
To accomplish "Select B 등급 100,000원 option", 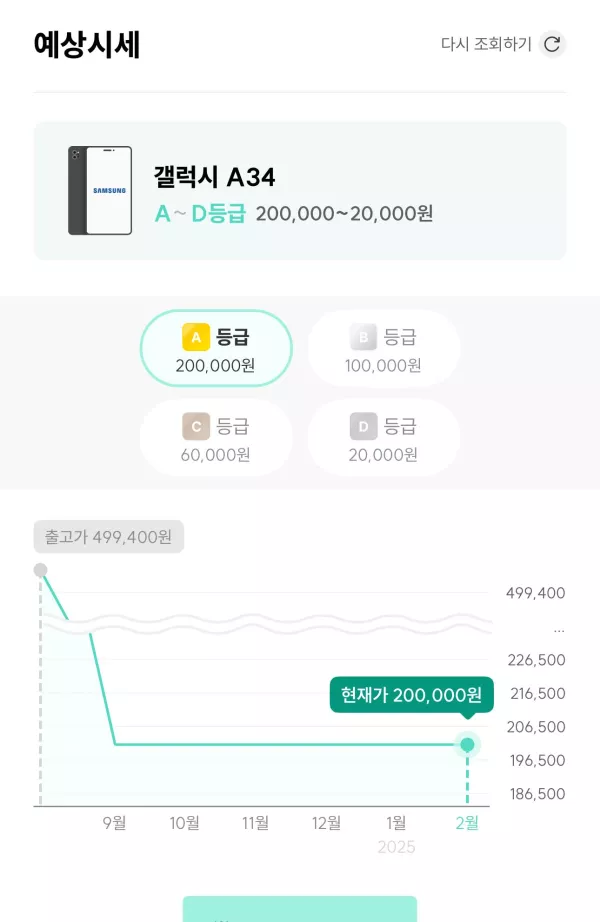I will tap(383, 348).
